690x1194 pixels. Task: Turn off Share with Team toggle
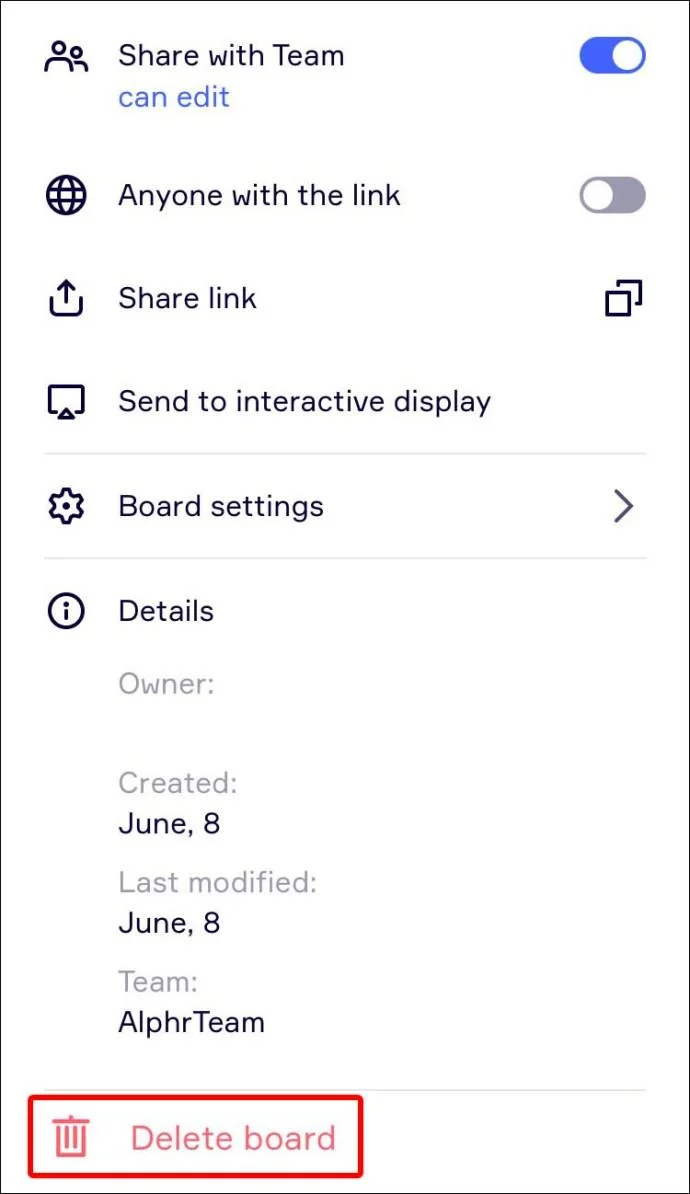click(612, 57)
